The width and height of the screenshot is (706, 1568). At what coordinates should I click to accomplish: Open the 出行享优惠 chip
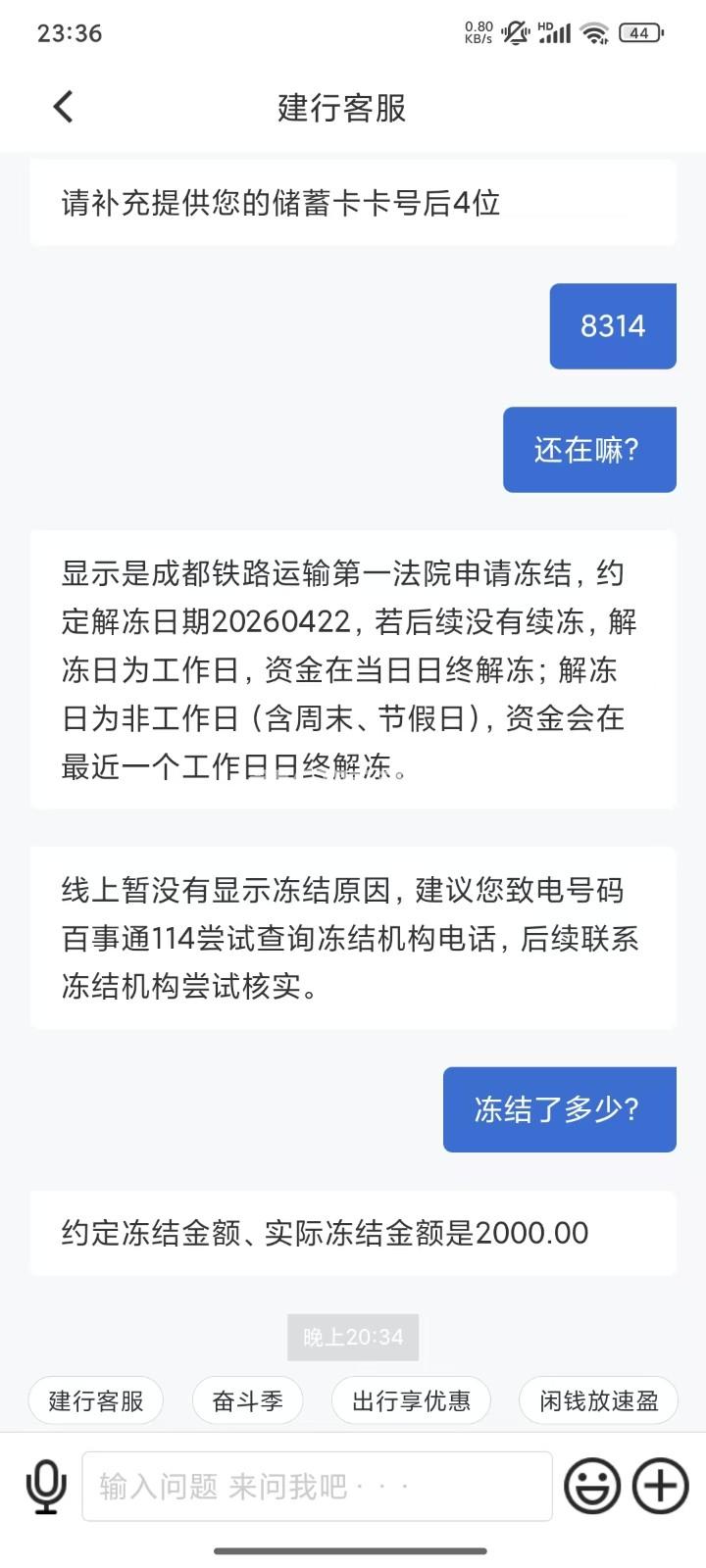tap(411, 1400)
